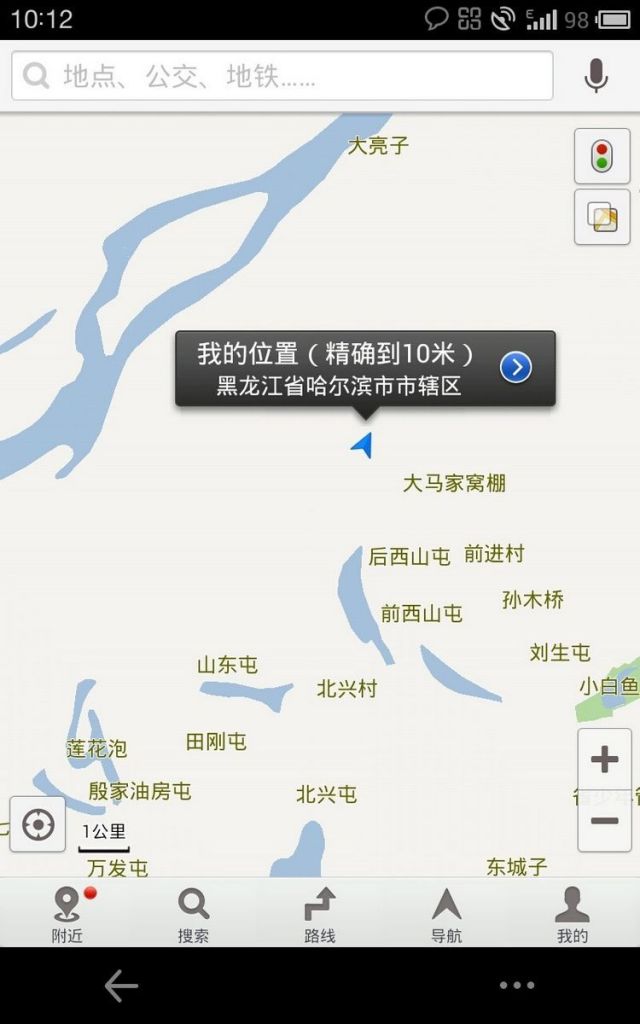
Task: Open the search box for places and transit
Action: [282, 76]
